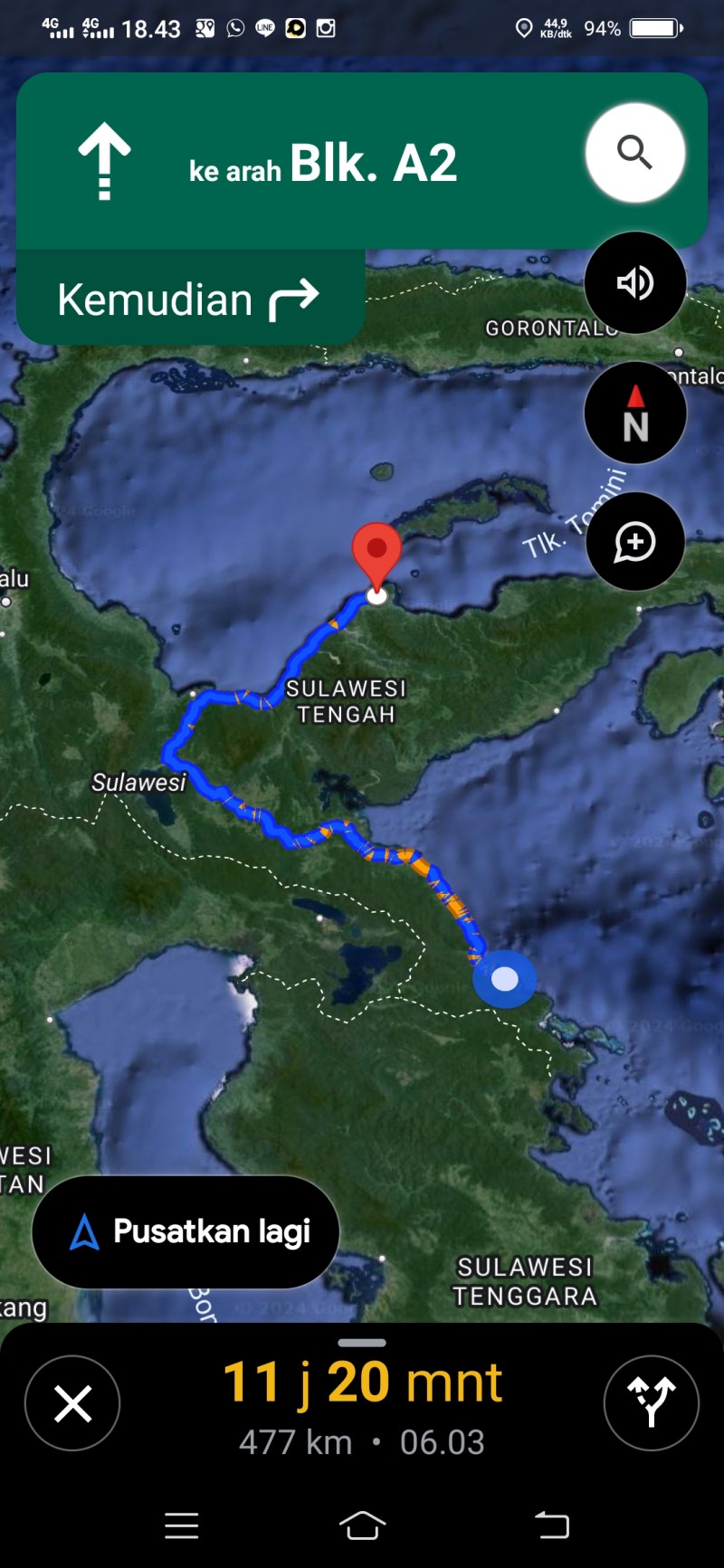Add a report on the map
Image resolution: width=724 pixels, height=1568 pixels.
tap(634, 542)
